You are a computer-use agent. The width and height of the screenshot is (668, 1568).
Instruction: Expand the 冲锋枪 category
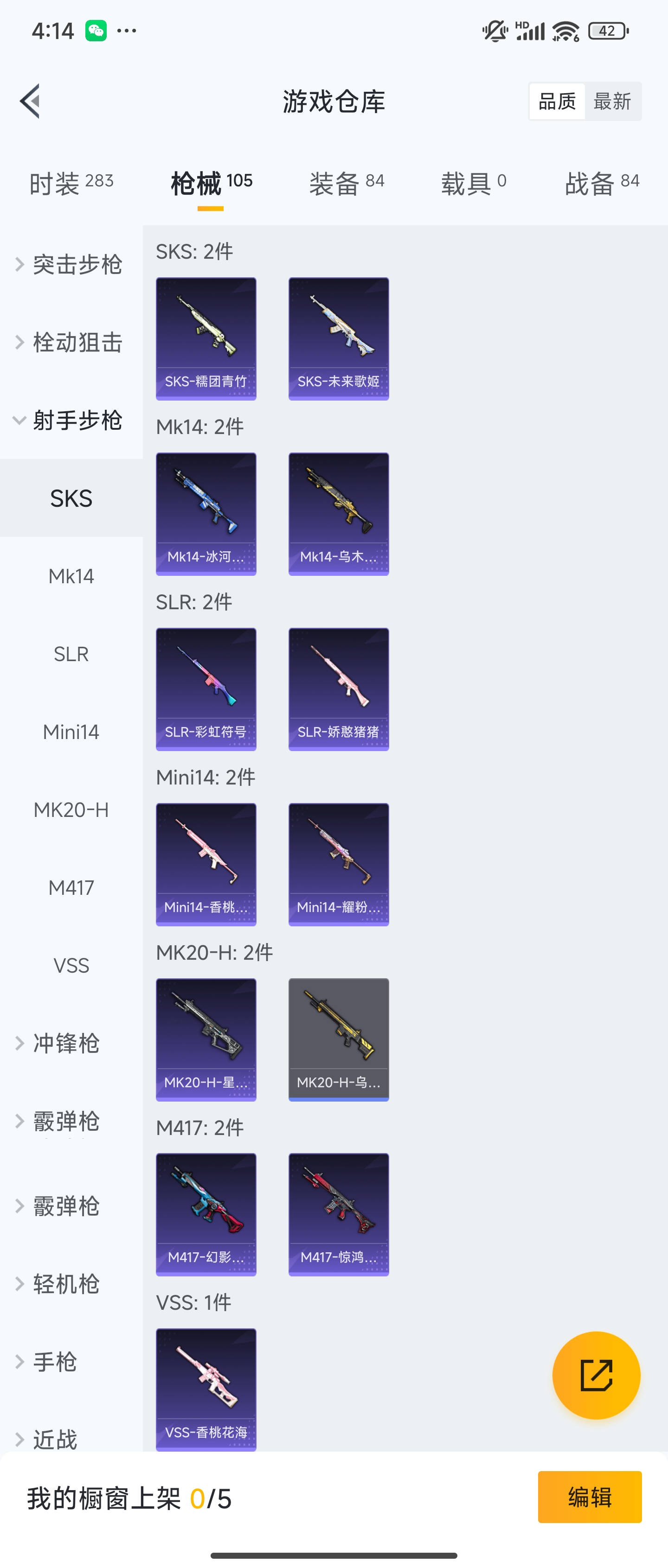[66, 1043]
